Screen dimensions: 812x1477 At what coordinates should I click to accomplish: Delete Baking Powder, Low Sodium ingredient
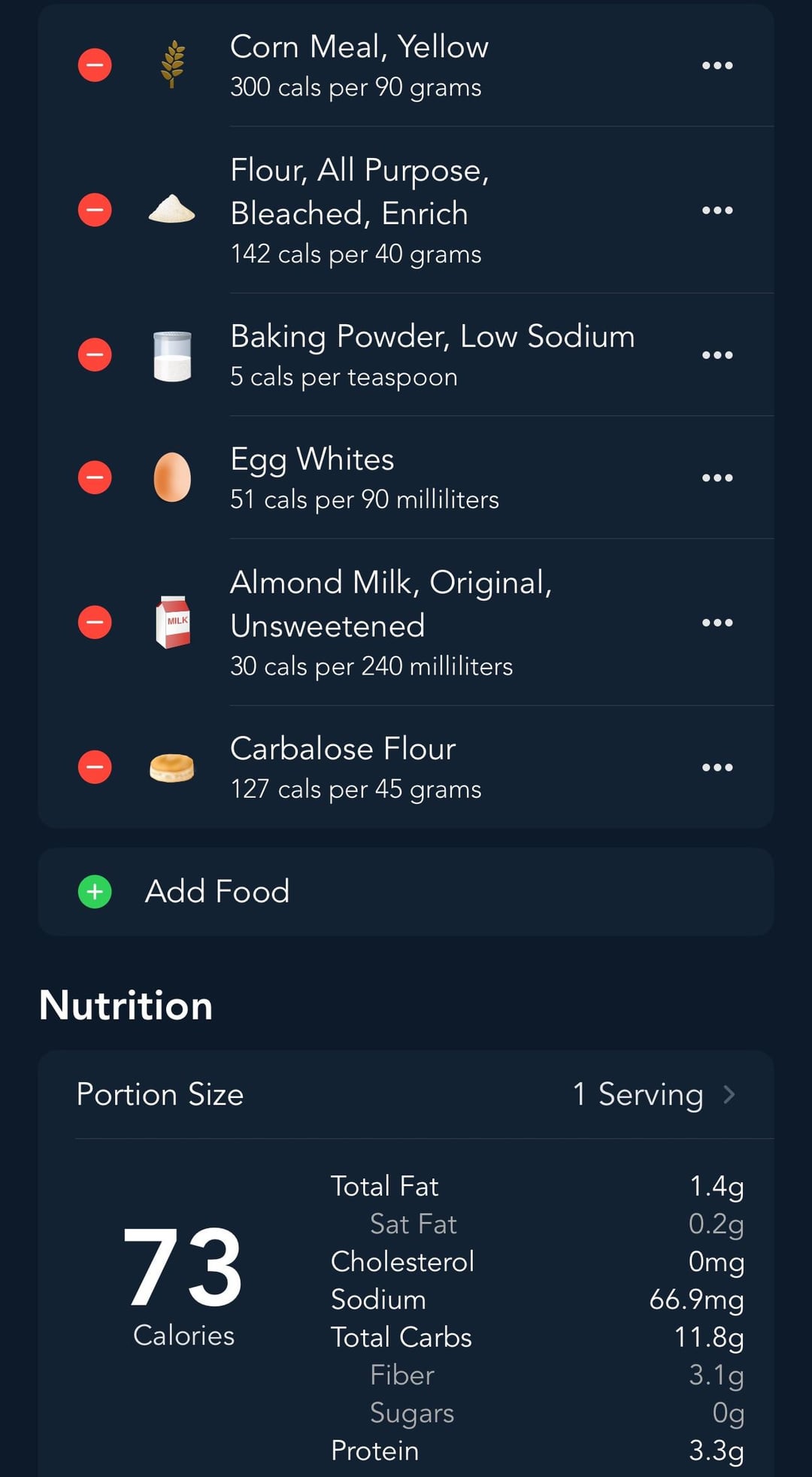(x=95, y=355)
